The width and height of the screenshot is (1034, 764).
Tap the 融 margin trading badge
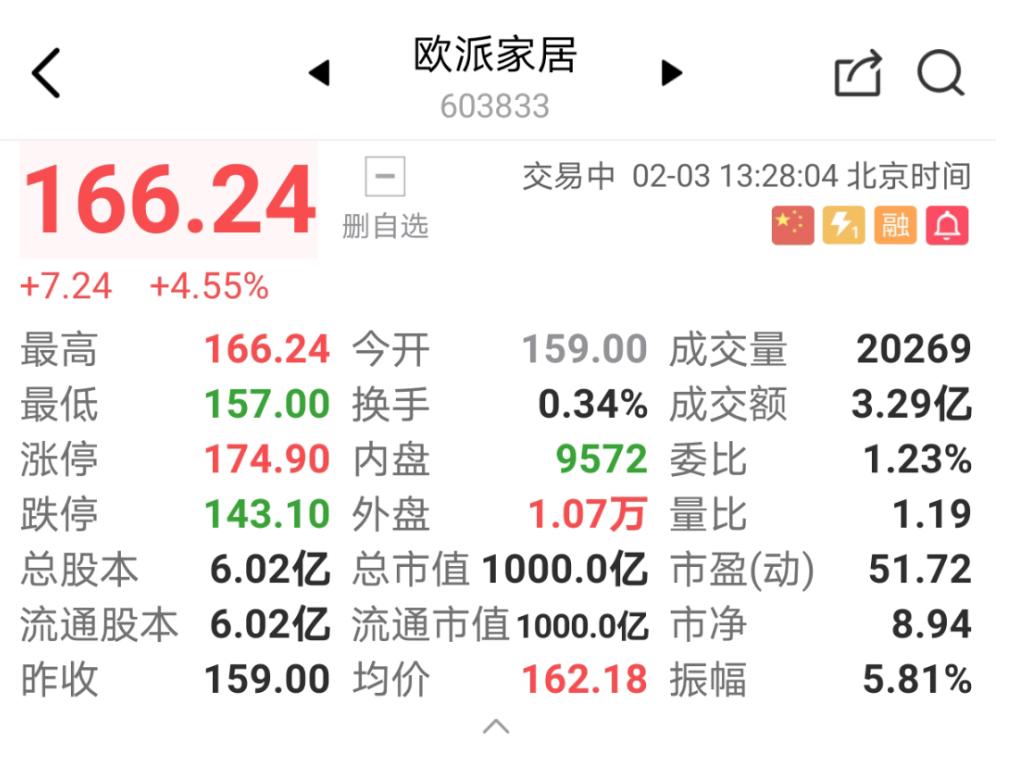coord(895,226)
